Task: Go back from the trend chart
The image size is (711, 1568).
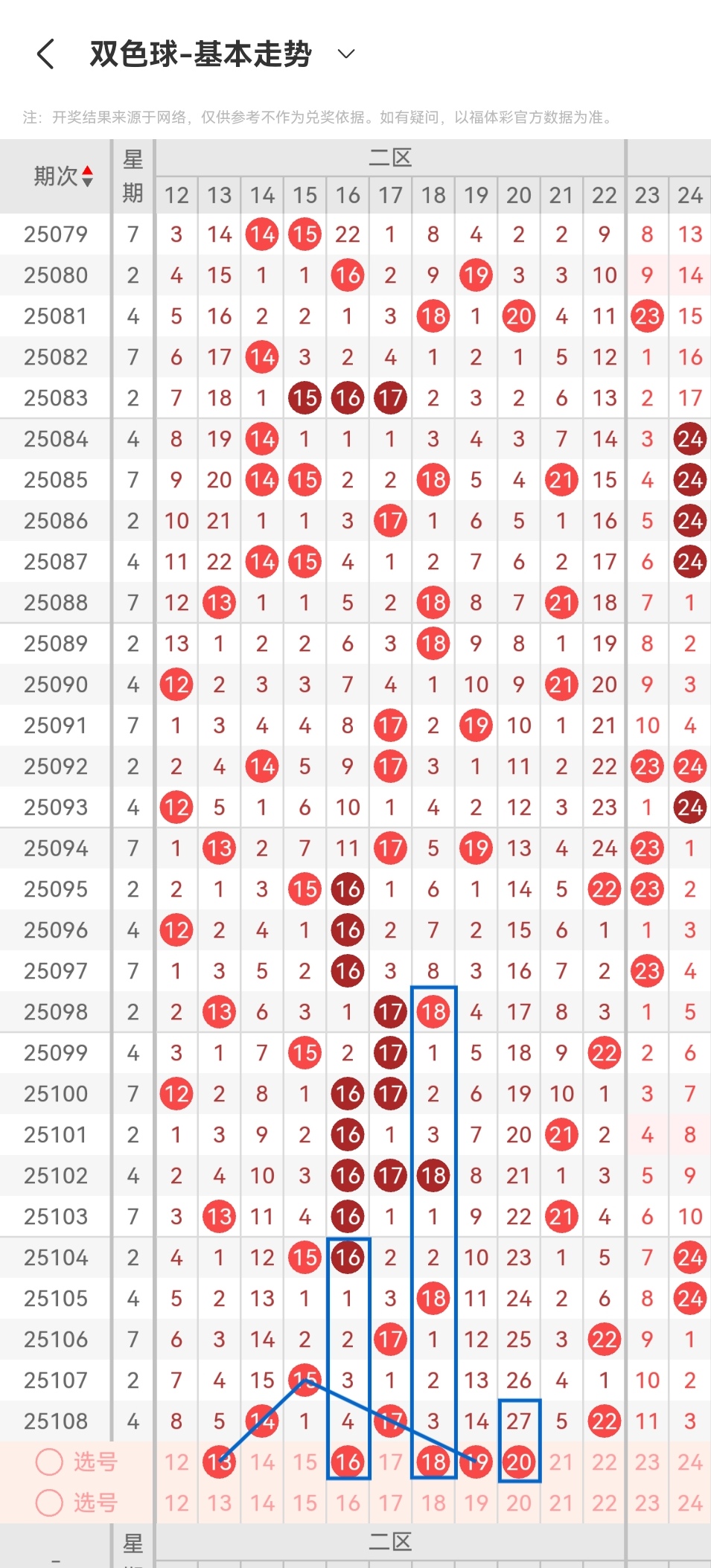Action: (45, 54)
